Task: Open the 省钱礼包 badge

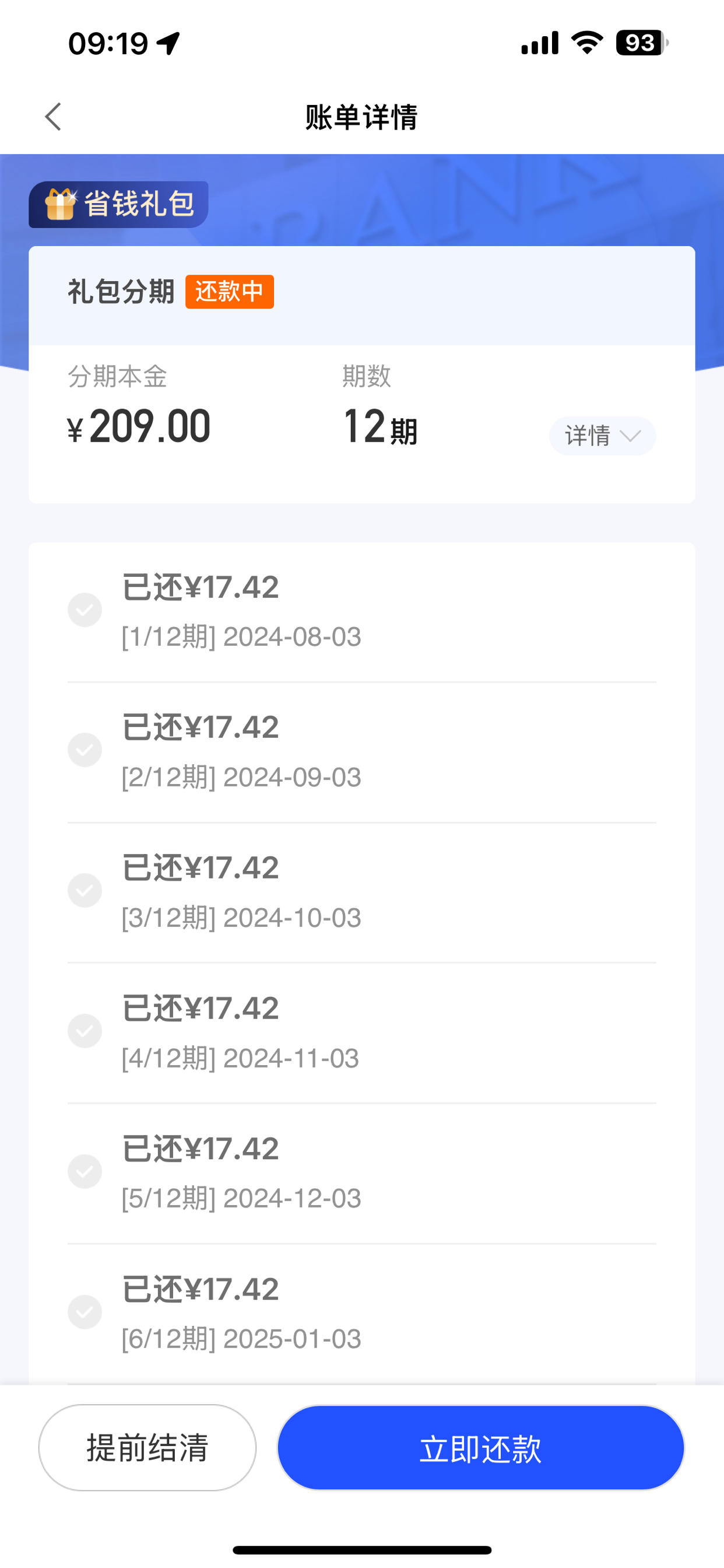Action: pyautogui.click(x=119, y=204)
